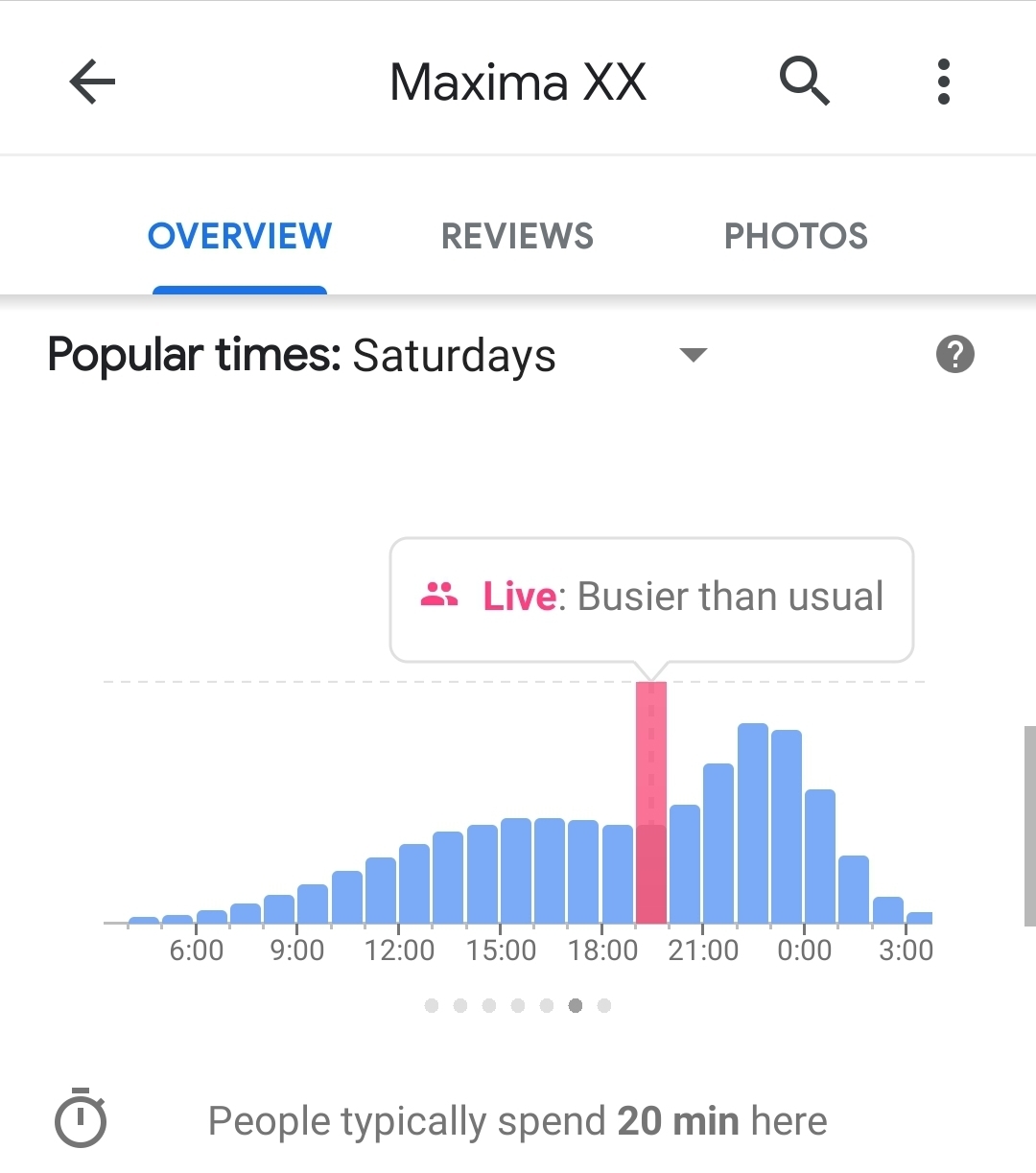Go back using the arrow icon
1036x1173 pixels.
pos(93,82)
